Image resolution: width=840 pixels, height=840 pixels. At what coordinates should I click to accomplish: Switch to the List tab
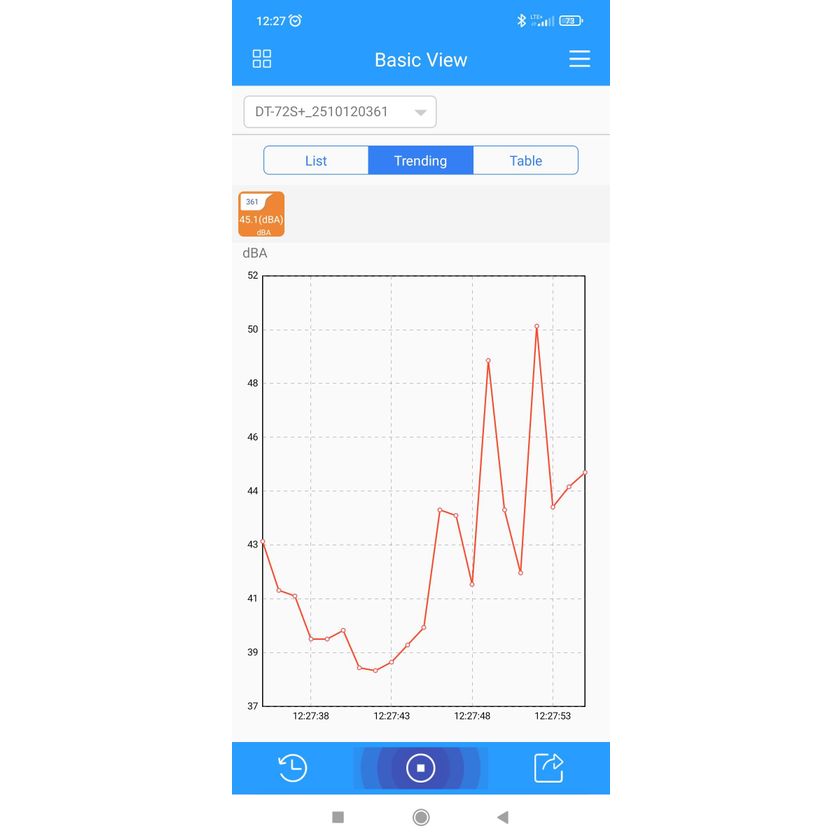click(x=316, y=160)
